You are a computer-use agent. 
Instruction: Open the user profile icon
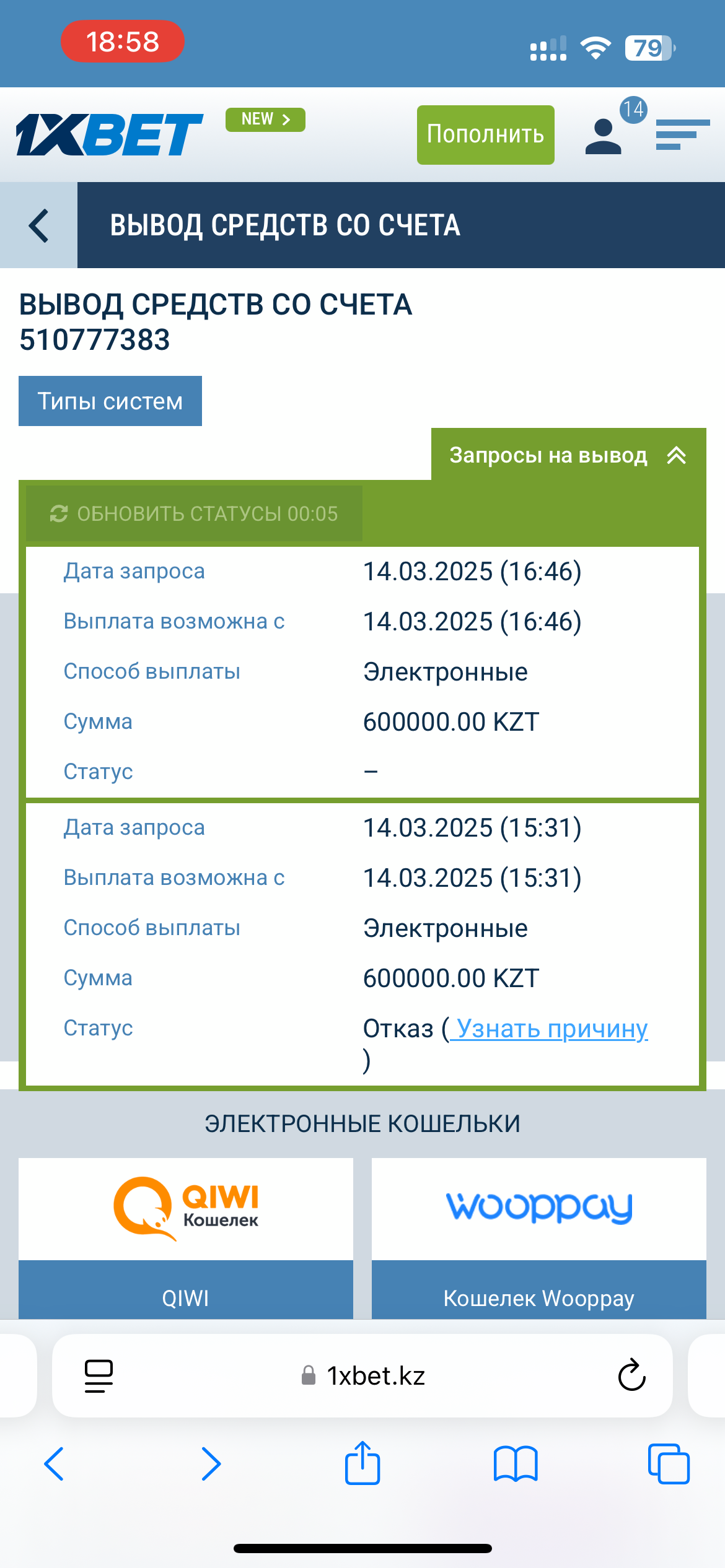tap(603, 136)
